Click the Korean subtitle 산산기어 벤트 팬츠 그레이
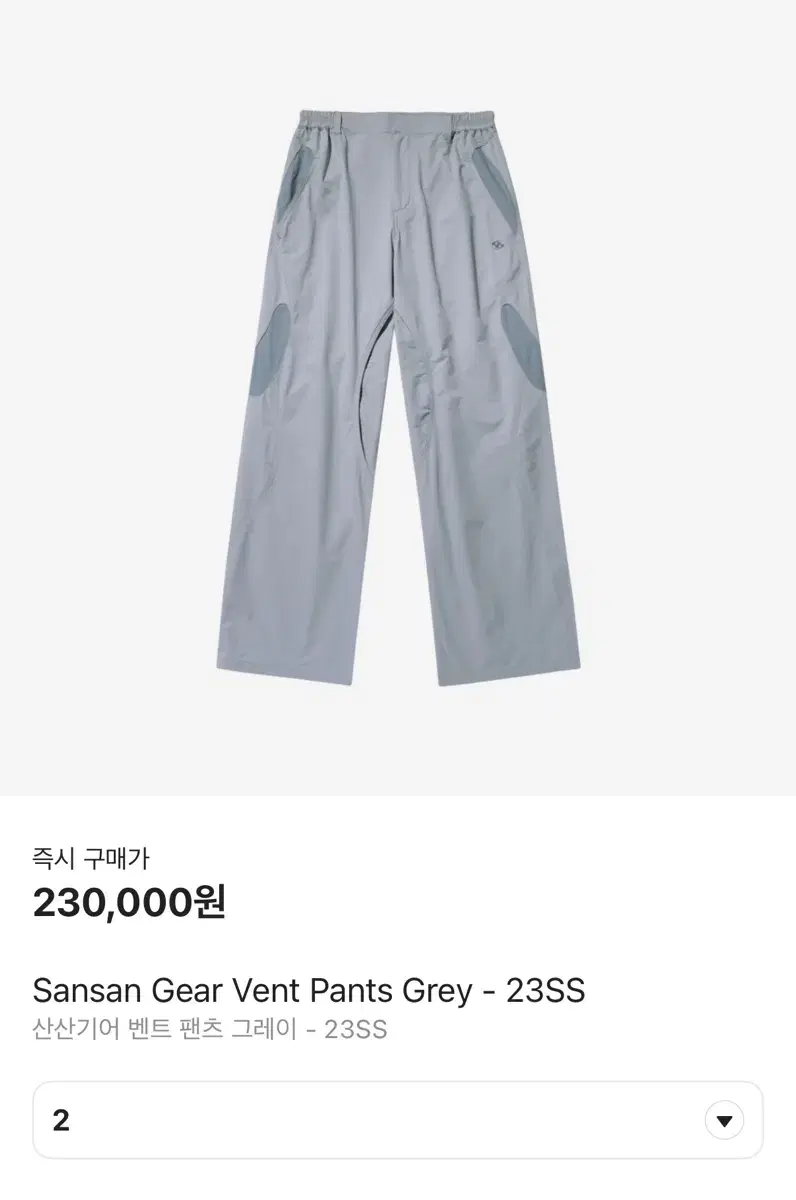796x1200 pixels. [213, 1029]
